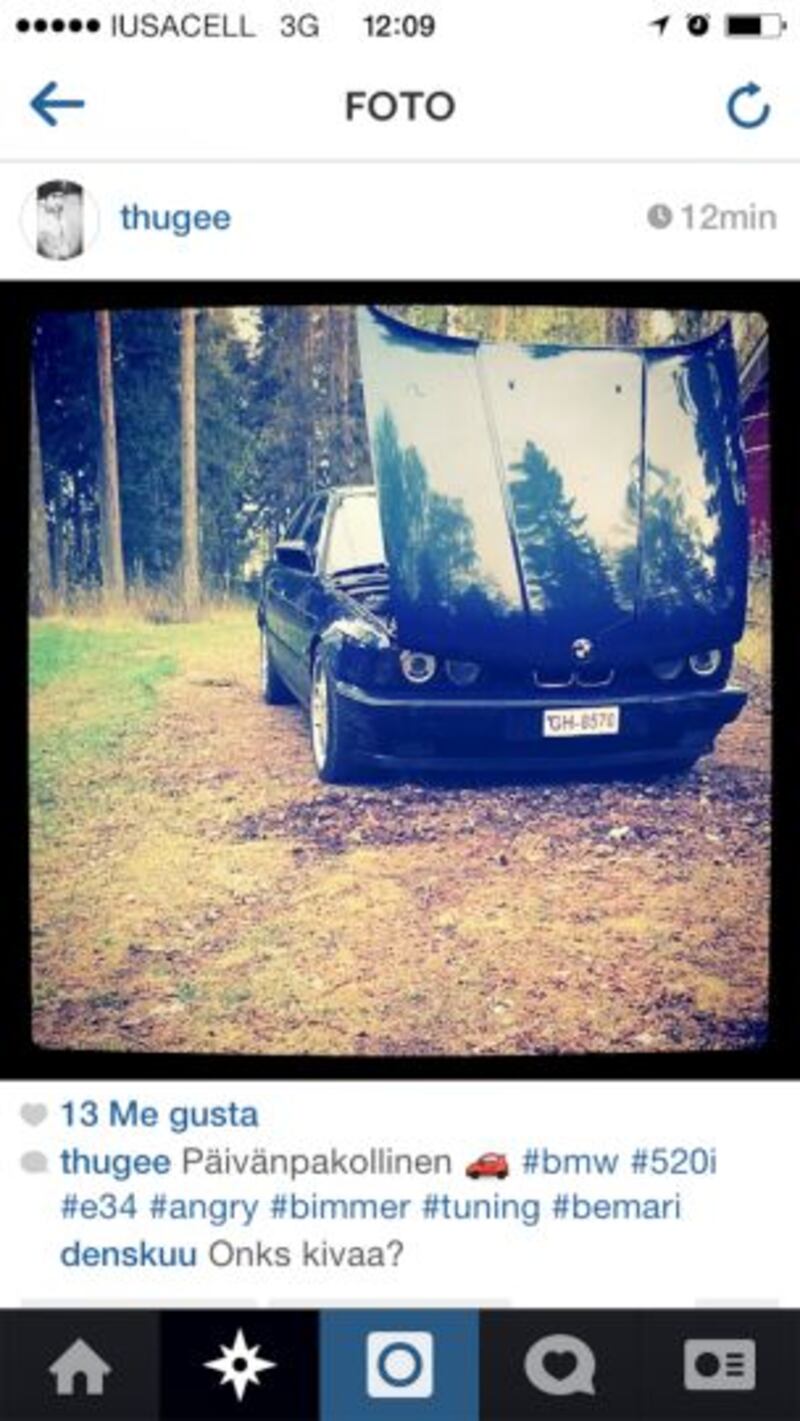This screenshot has width=800, height=1421.
Task: Open the #bmw hashtag
Action: (569, 1163)
